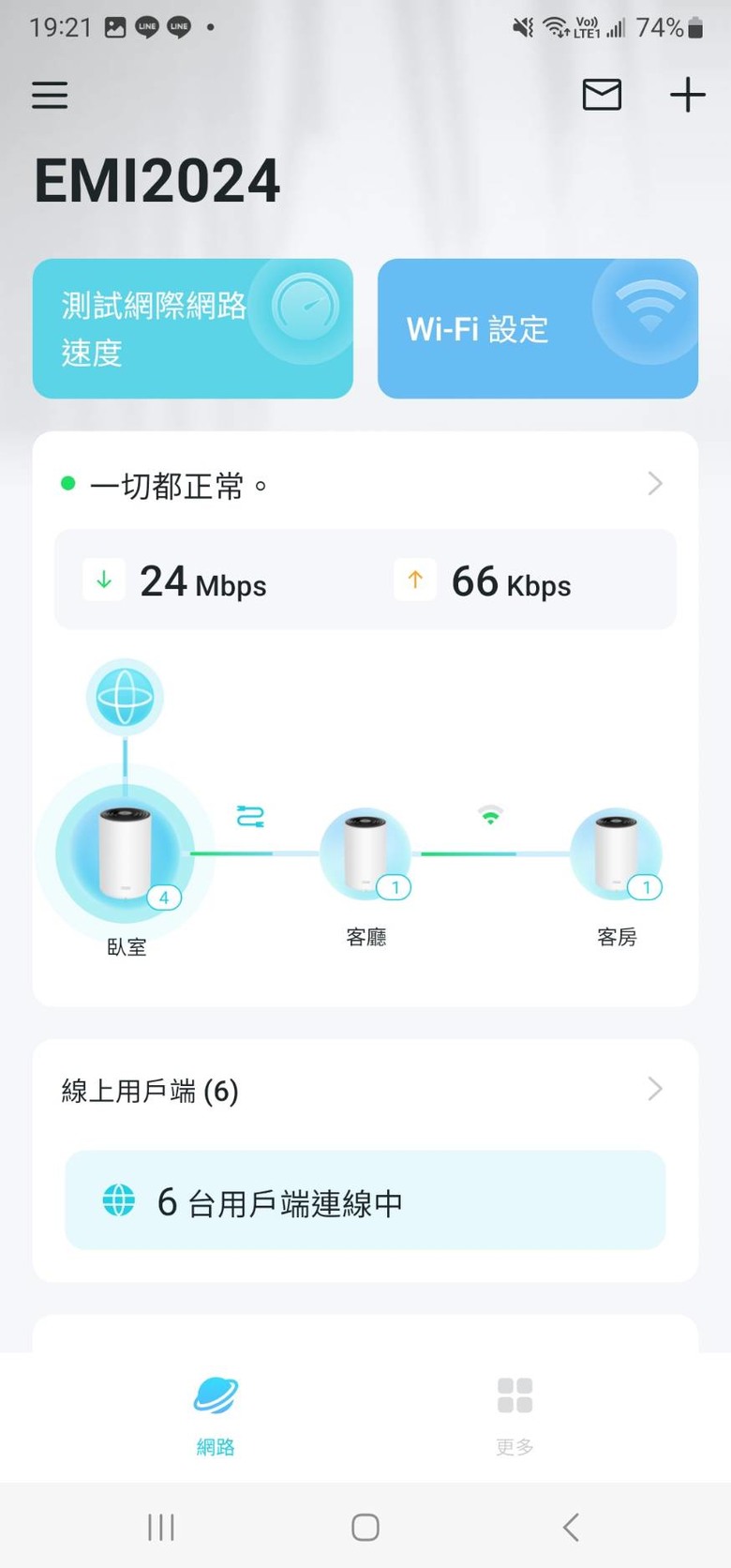Select the 客廳 Deco unit
The height and width of the screenshot is (1568, 731).
pos(365,854)
